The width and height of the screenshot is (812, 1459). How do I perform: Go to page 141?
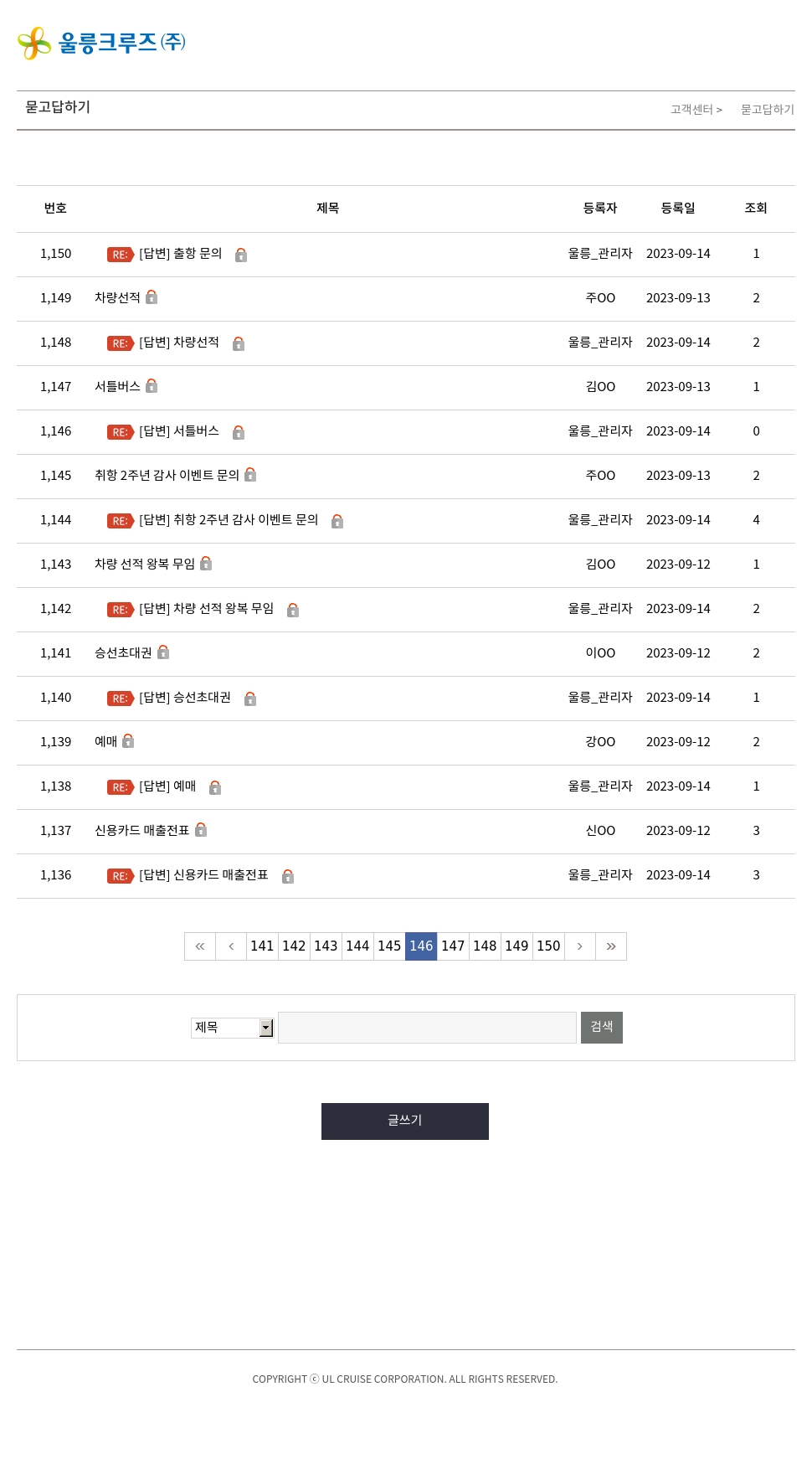point(262,946)
